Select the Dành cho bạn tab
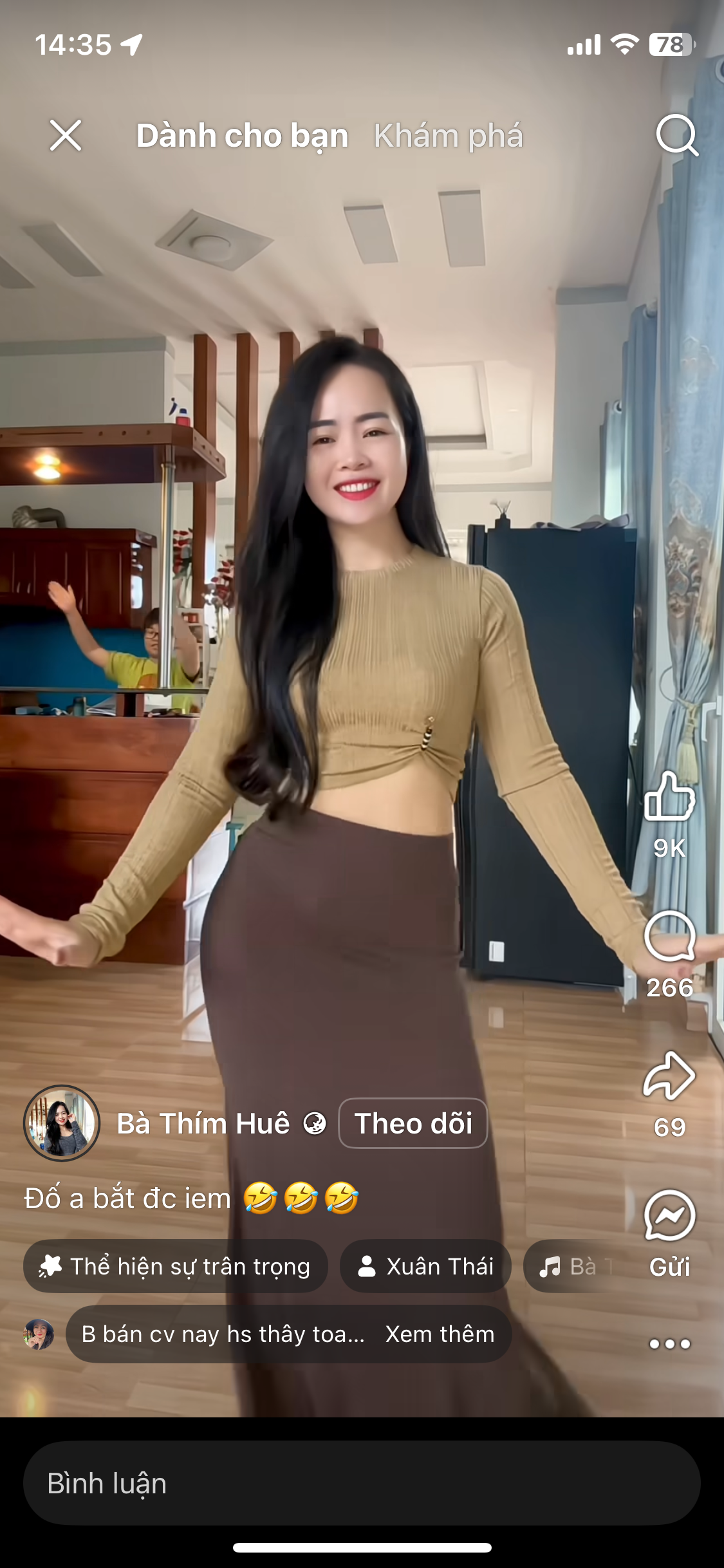This screenshot has height=1568, width=724. pyautogui.click(x=242, y=136)
